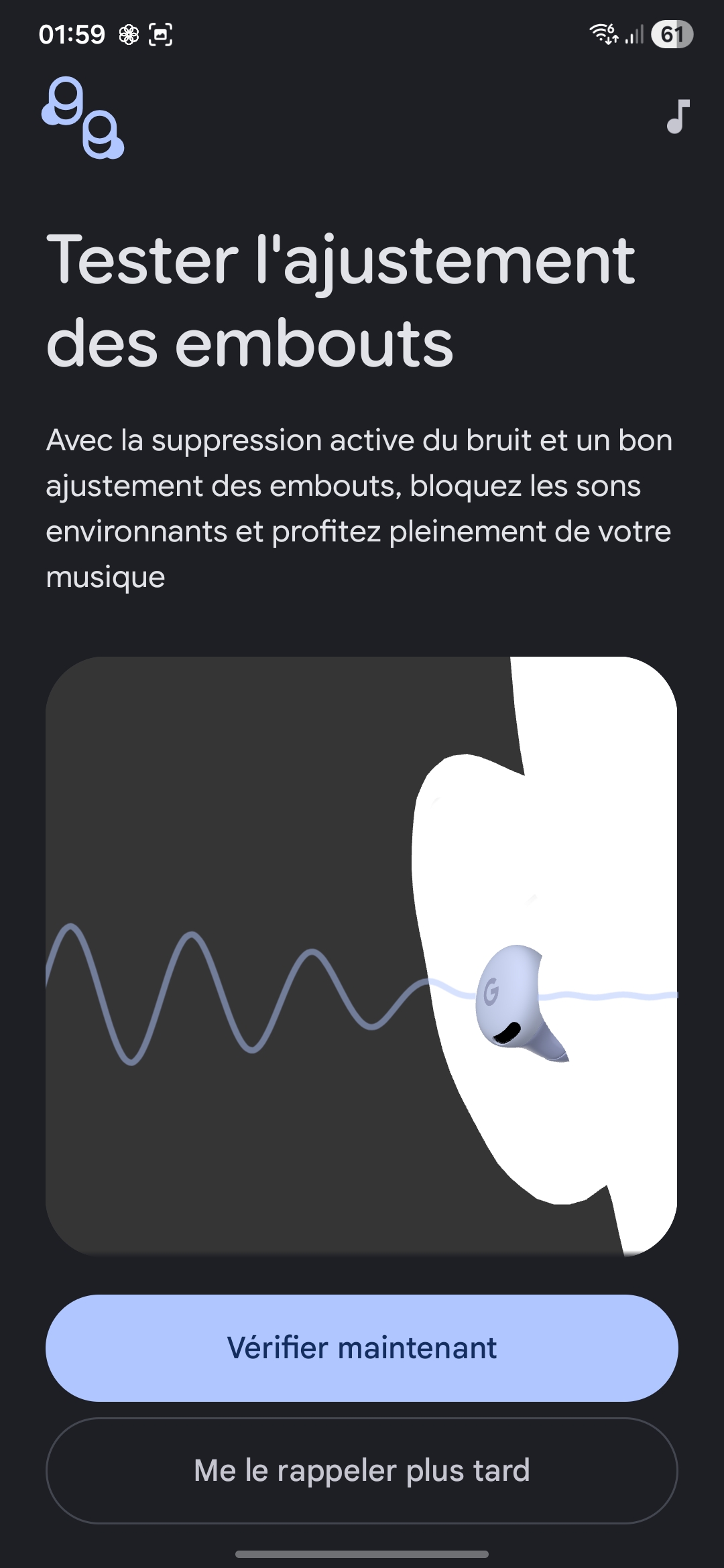Tap the Vérifier maintenant button
The height and width of the screenshot is (1568, 724).
click(362, 1348)
